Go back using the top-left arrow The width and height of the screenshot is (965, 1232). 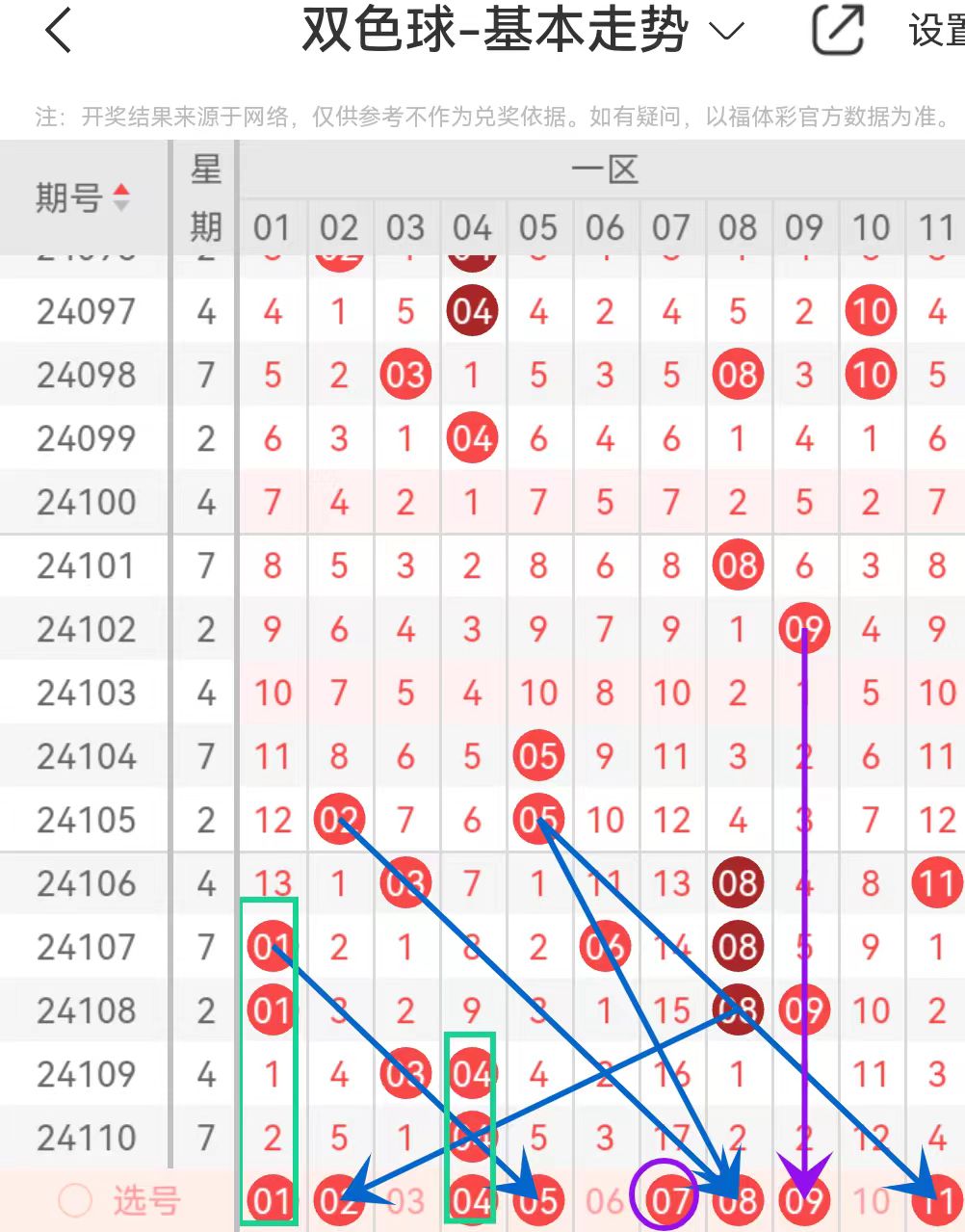point(59,31)
